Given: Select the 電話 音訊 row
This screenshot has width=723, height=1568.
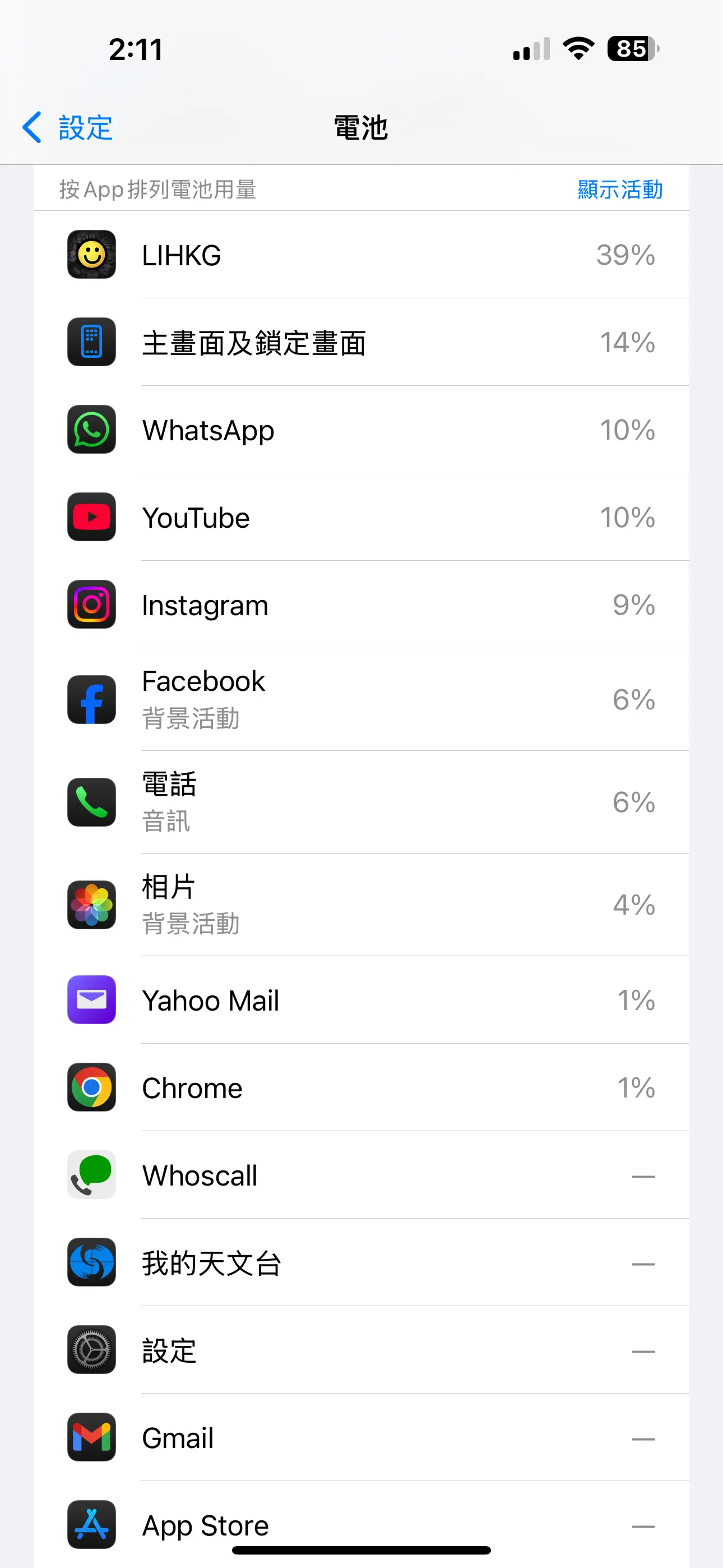Looking at the screenshot, I should 361,803.
